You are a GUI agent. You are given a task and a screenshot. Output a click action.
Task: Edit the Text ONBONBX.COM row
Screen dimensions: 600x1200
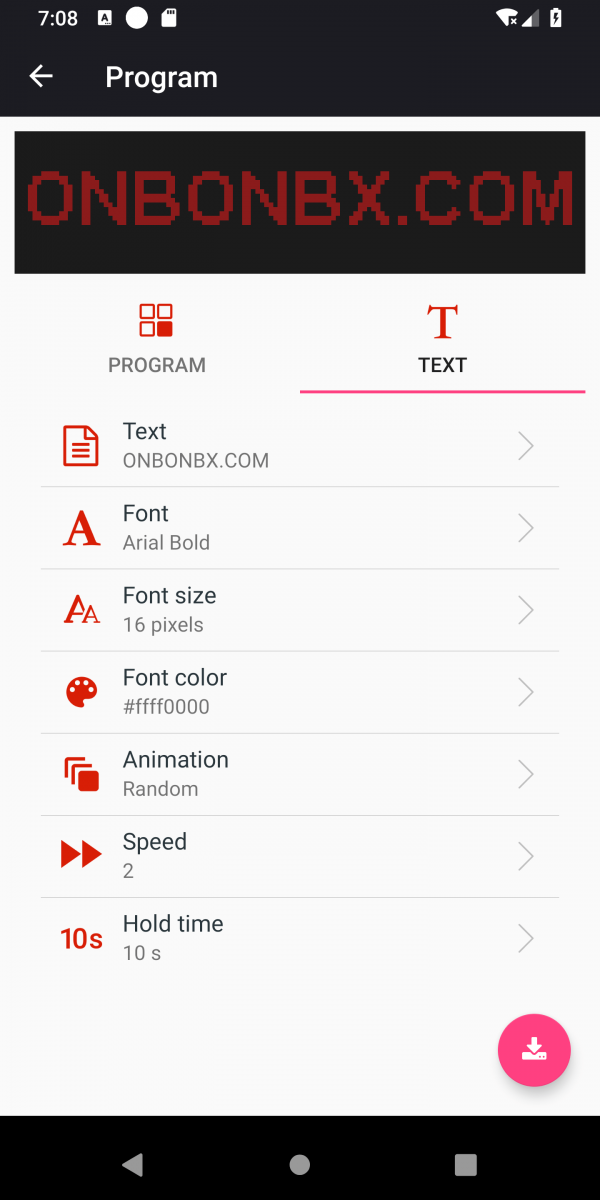coord(300,446)
